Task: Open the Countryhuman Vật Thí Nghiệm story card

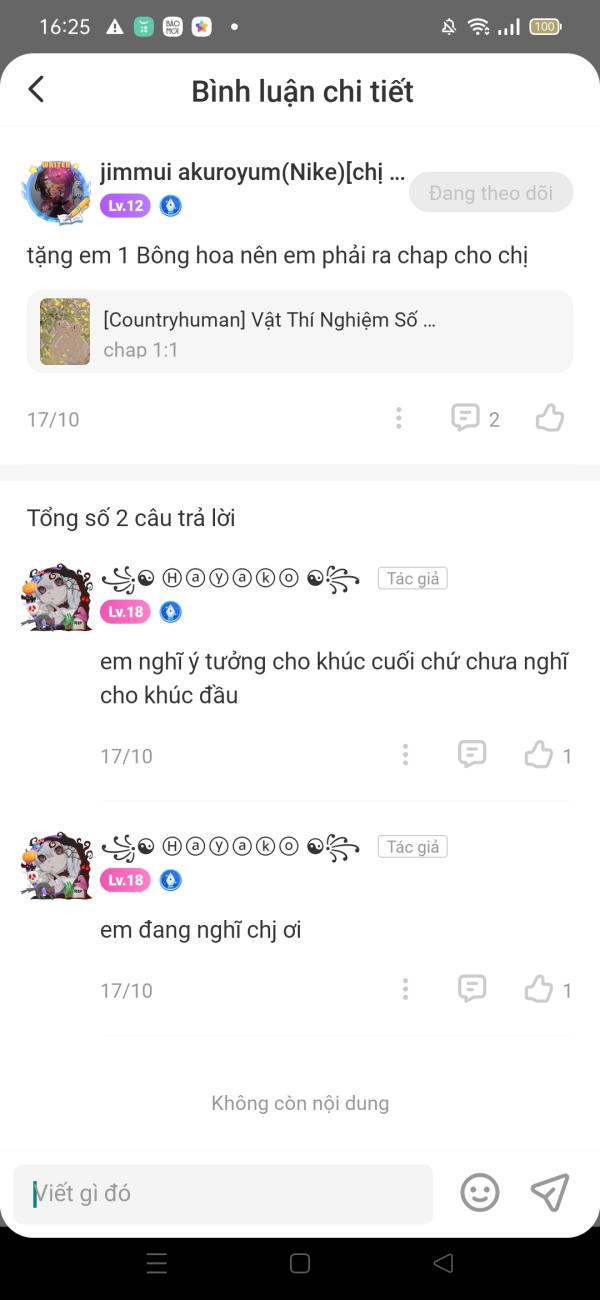Action: [300, 332]
